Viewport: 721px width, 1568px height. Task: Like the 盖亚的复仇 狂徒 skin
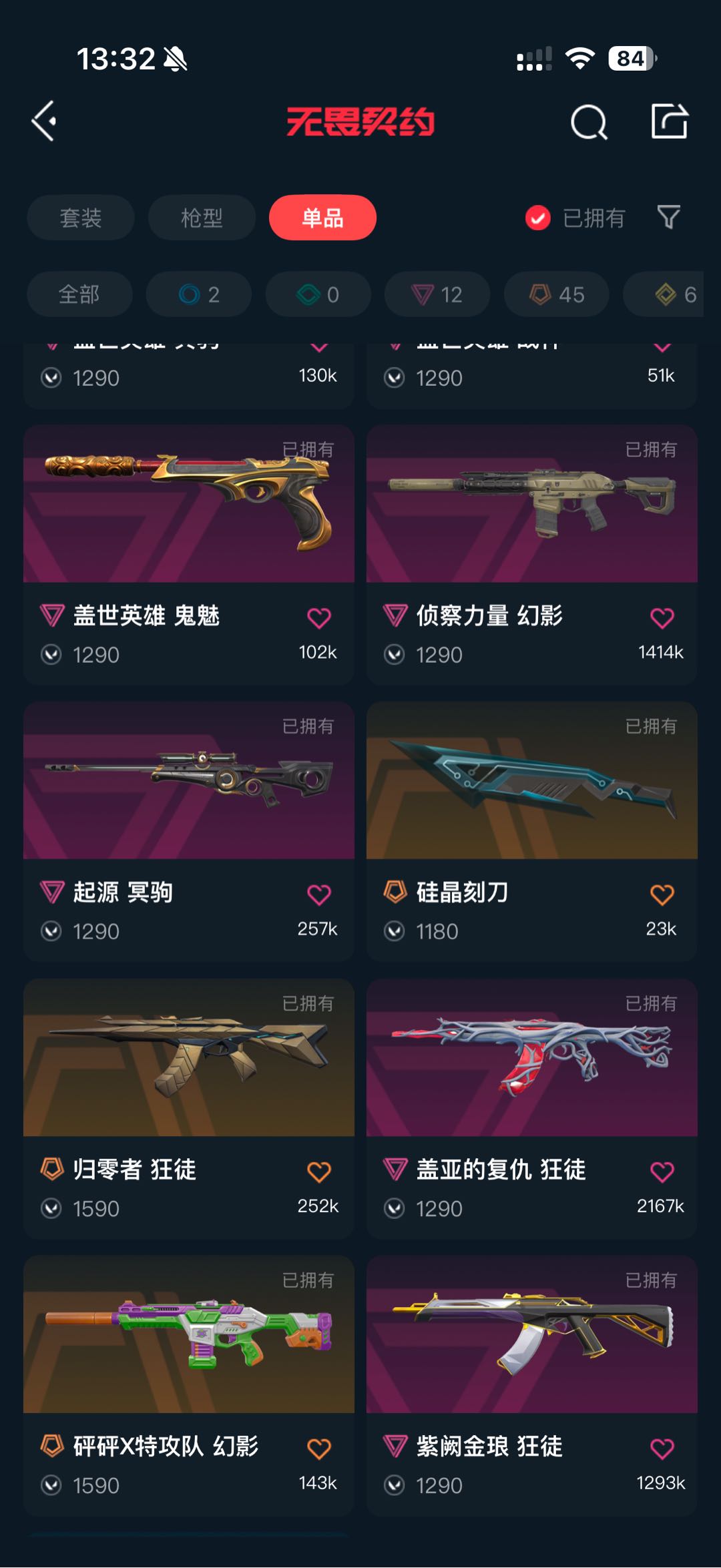click(662, 1171)
